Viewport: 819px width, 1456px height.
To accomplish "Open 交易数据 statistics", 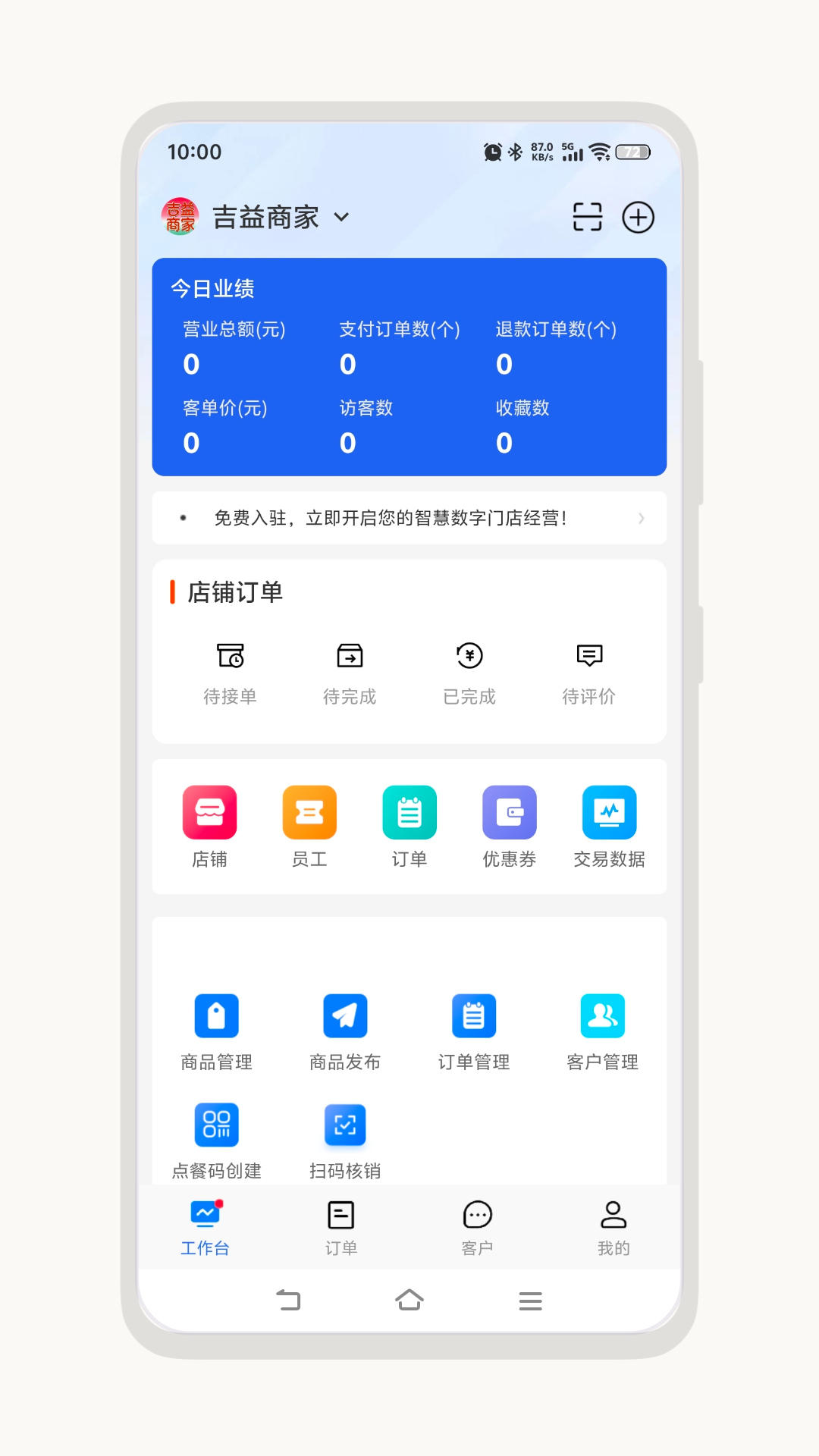I will click(610, 827).
